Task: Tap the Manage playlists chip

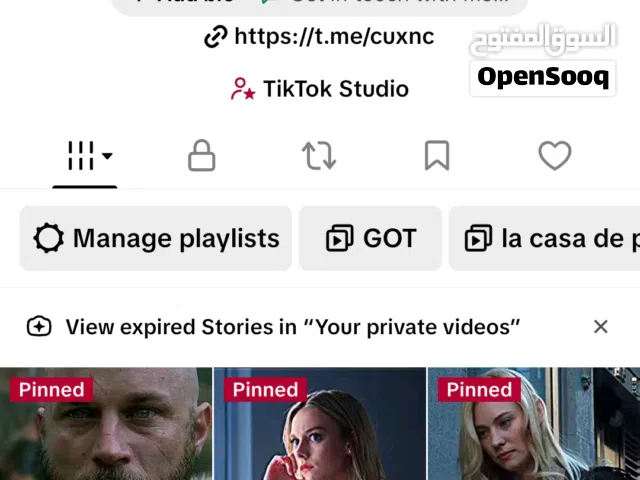Action: pyautogui.click(x=156, y=238)
